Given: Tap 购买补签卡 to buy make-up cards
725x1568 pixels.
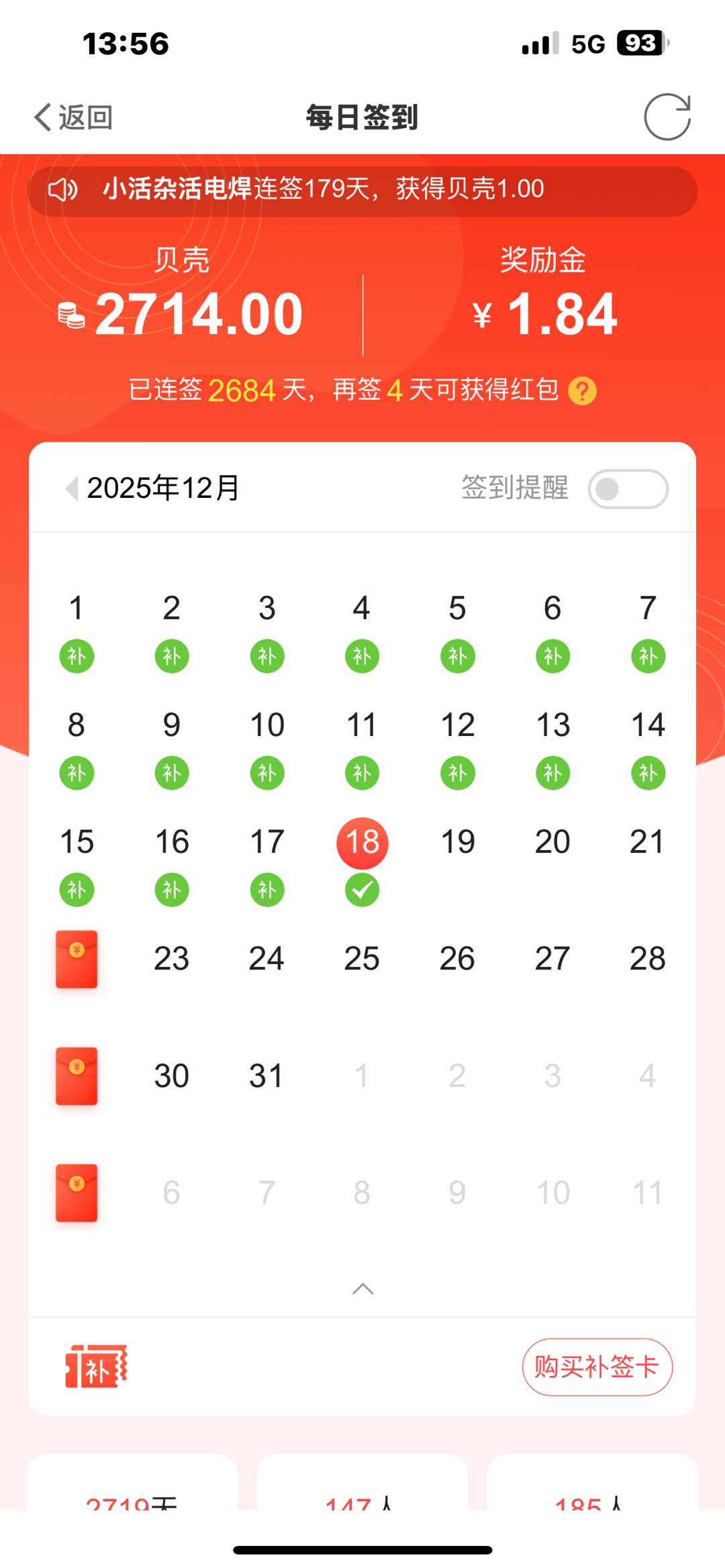Looking at the screenshot, I should coord(597,1367).
